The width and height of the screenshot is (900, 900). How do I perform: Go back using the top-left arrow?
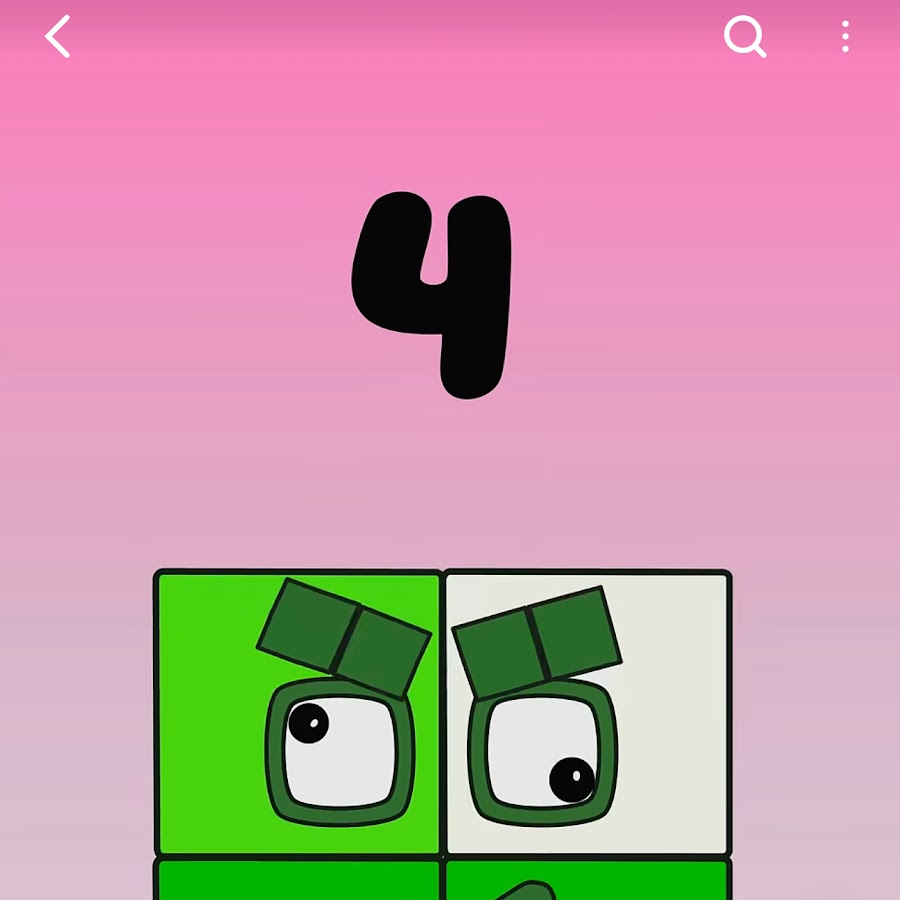[58, 38]
